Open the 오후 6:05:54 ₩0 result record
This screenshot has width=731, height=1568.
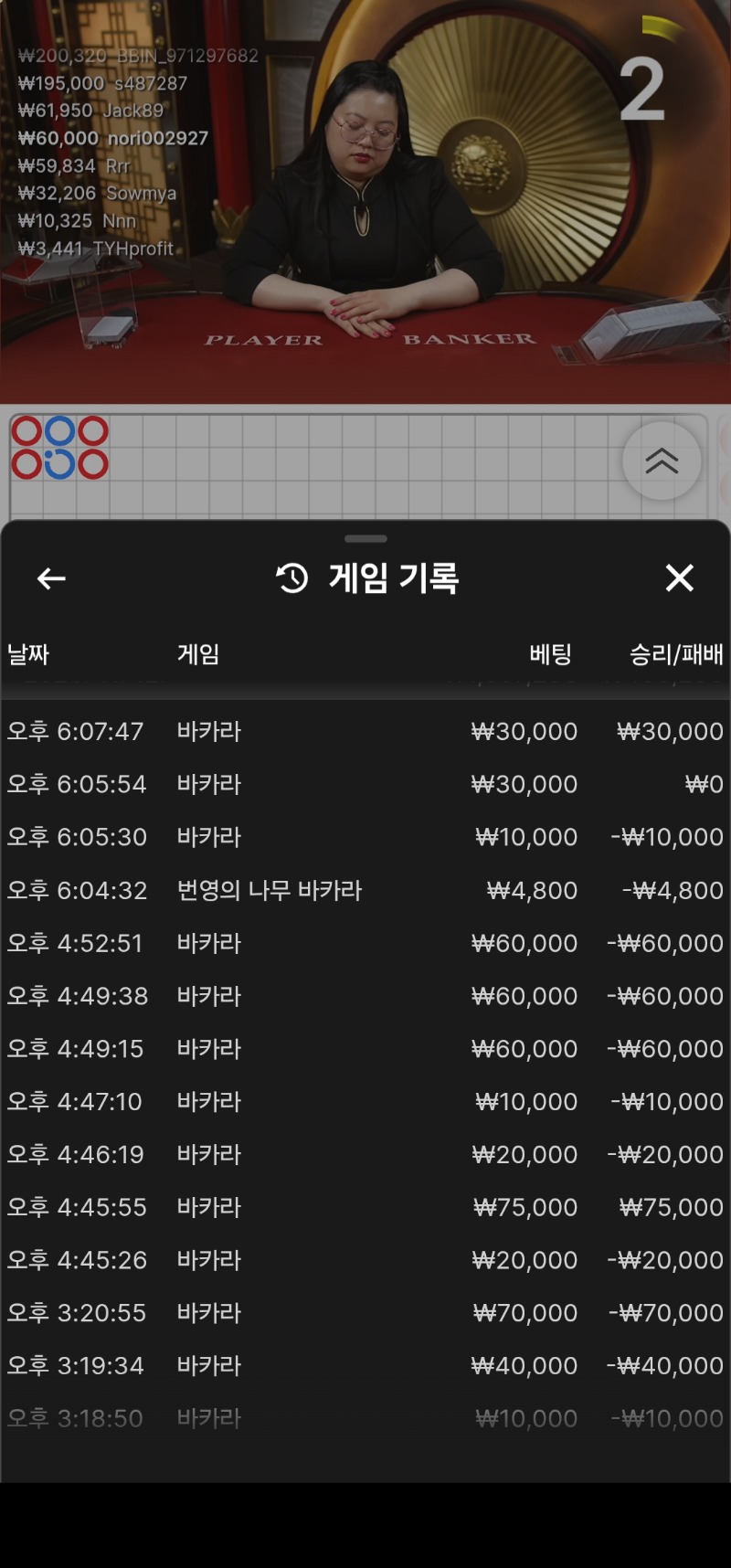click(365, 785)
